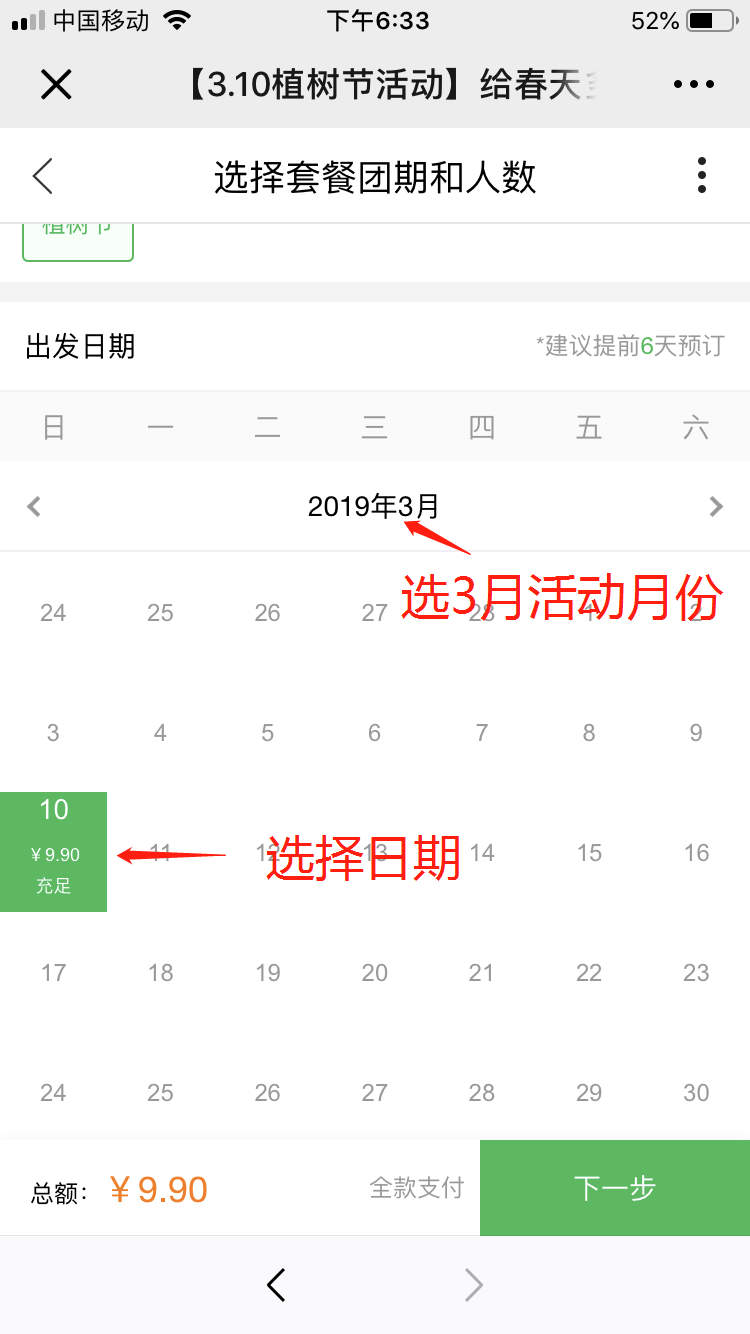Close the in-app browser page

coord(56,84)
